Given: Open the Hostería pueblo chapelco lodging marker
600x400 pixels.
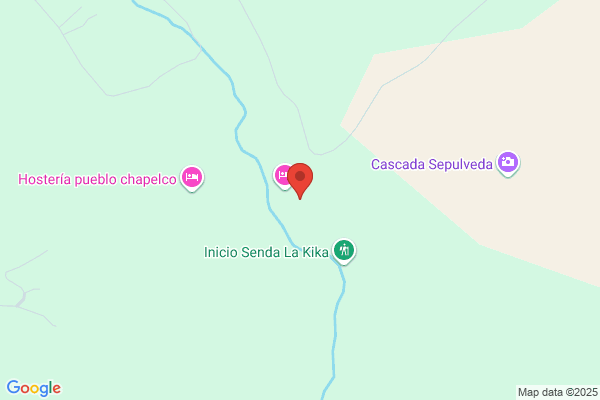Looking at the screenshot, I should pyautogui.click(x=193, y=179).
